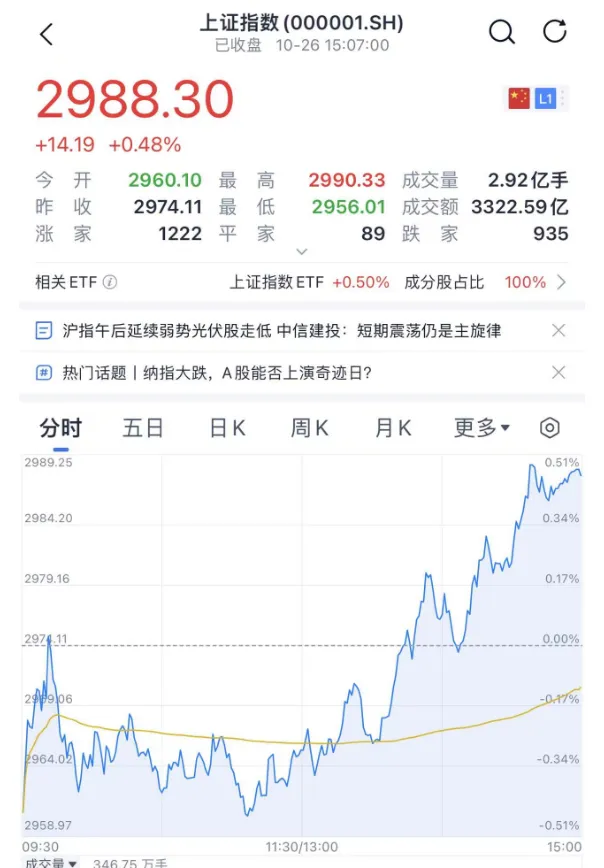This screenshot has width=604, height=868.
Task: Go back using the top-left arrow
Action: coord(46,33)
